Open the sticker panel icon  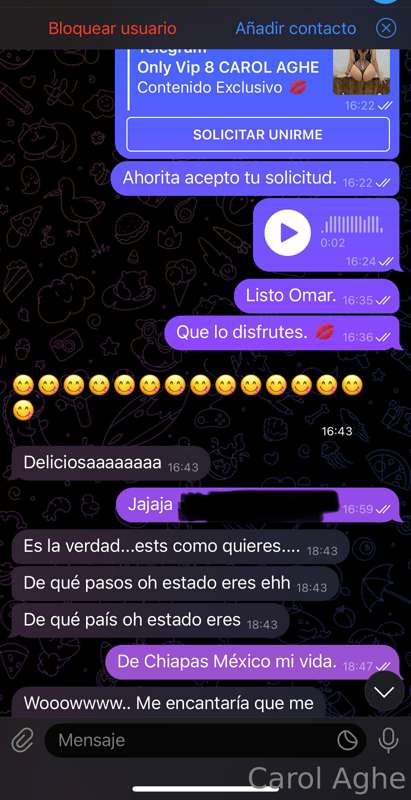(x=347, y=740)
